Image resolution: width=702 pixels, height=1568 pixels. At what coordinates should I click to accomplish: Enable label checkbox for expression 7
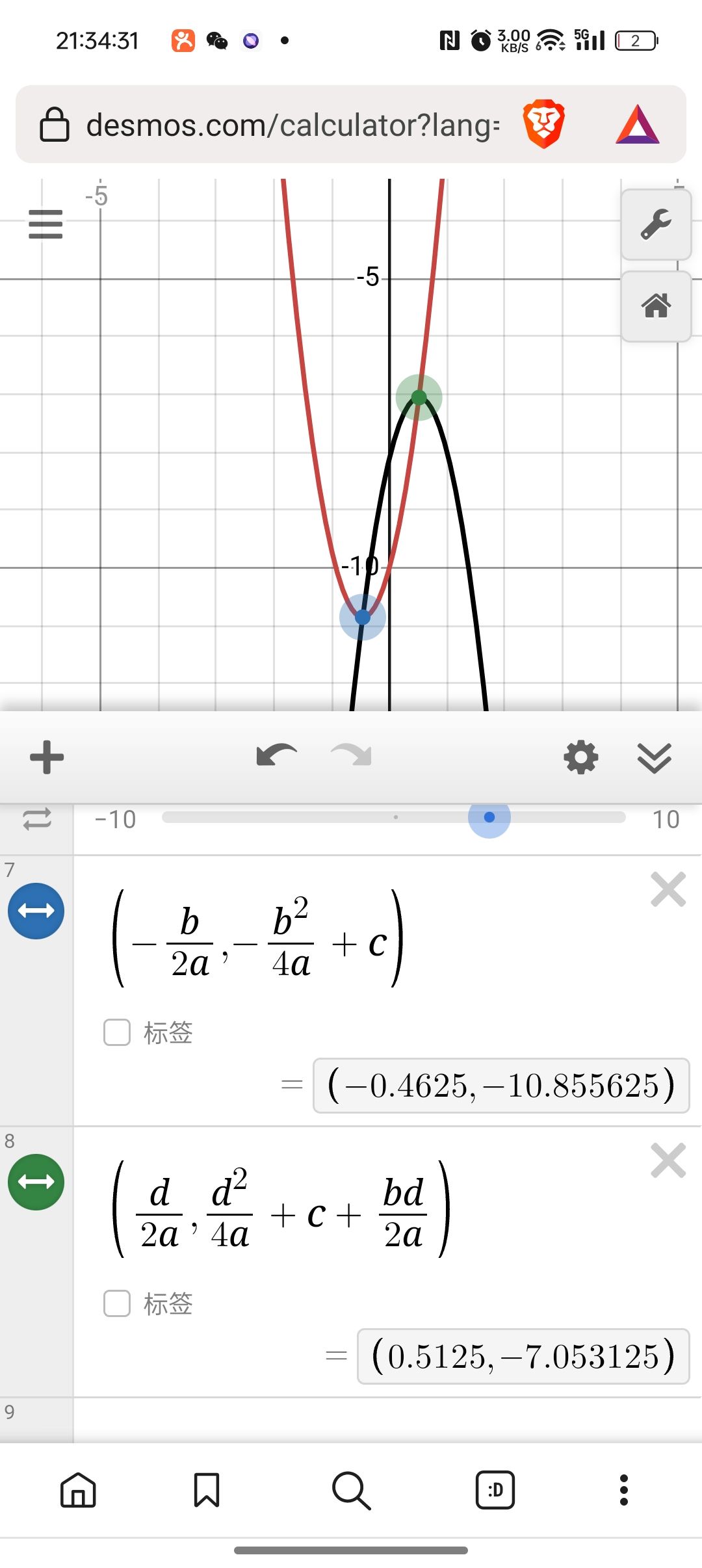[117, 1032]
